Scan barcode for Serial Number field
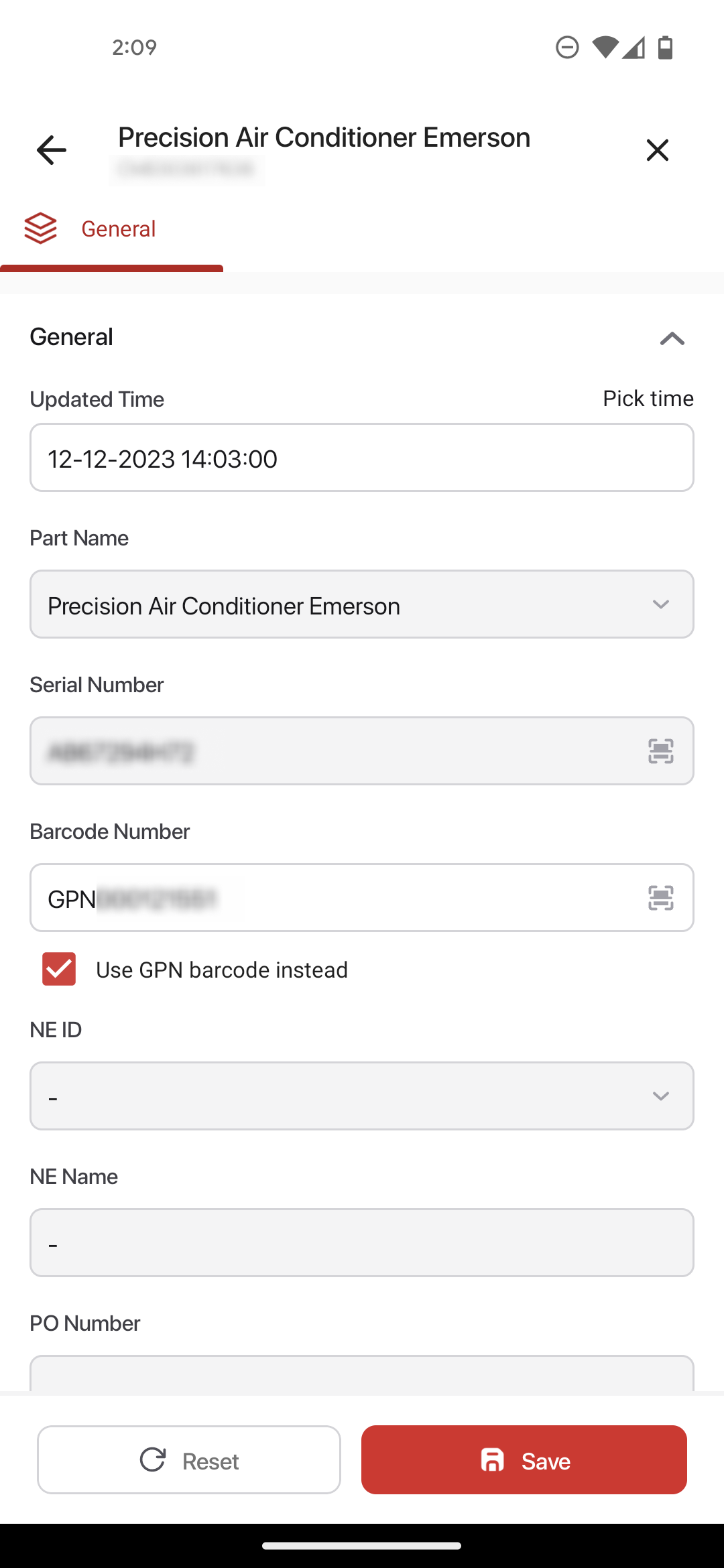Viewport: 724px width, 1568px height. pyautogui.click(x=660, y=751)
